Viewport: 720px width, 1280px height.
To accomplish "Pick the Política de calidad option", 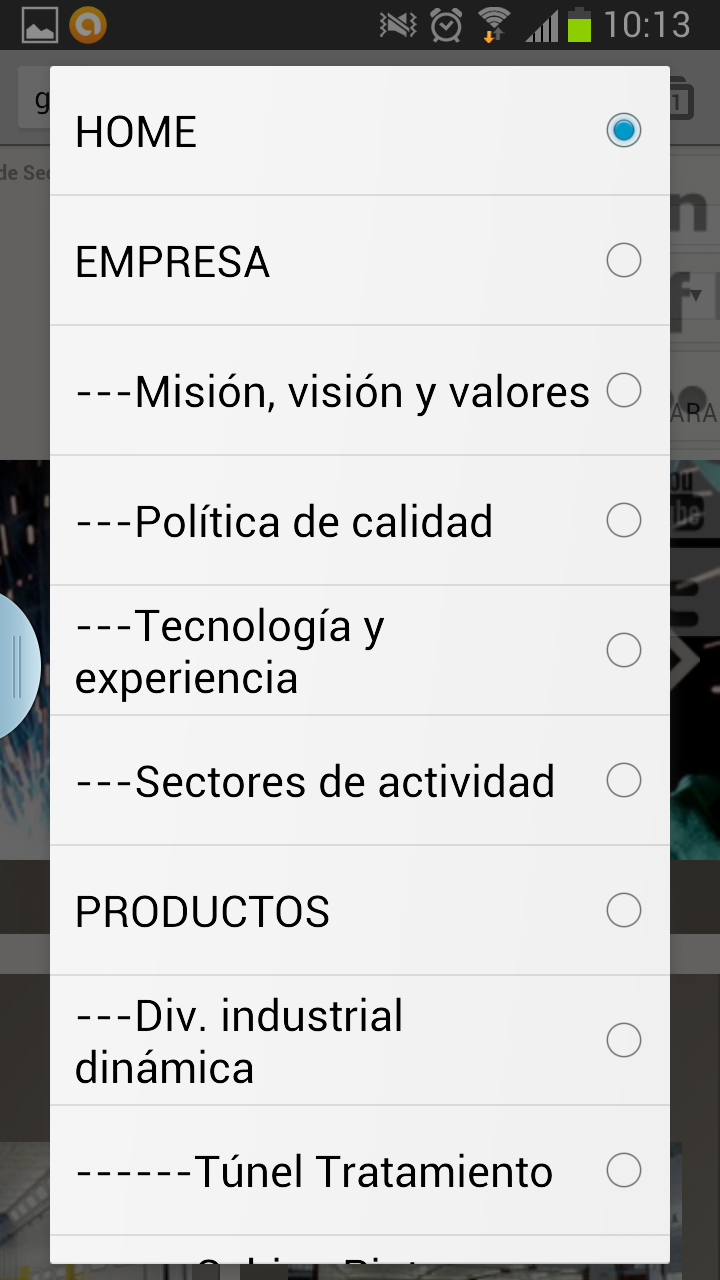I will point(360,521).
